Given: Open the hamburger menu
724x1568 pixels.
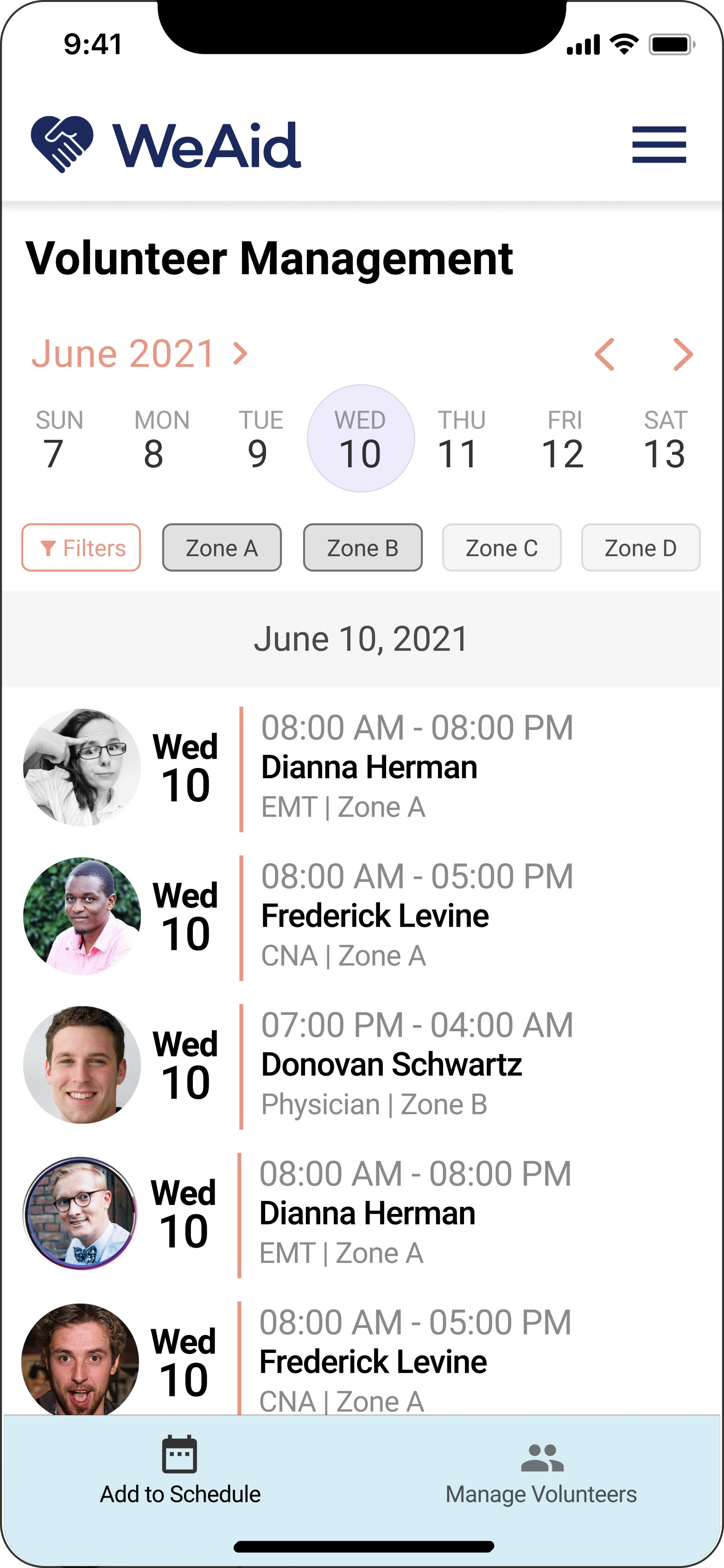Looking at the screenshot, I should pyautogui.click(x=659, y=145).
